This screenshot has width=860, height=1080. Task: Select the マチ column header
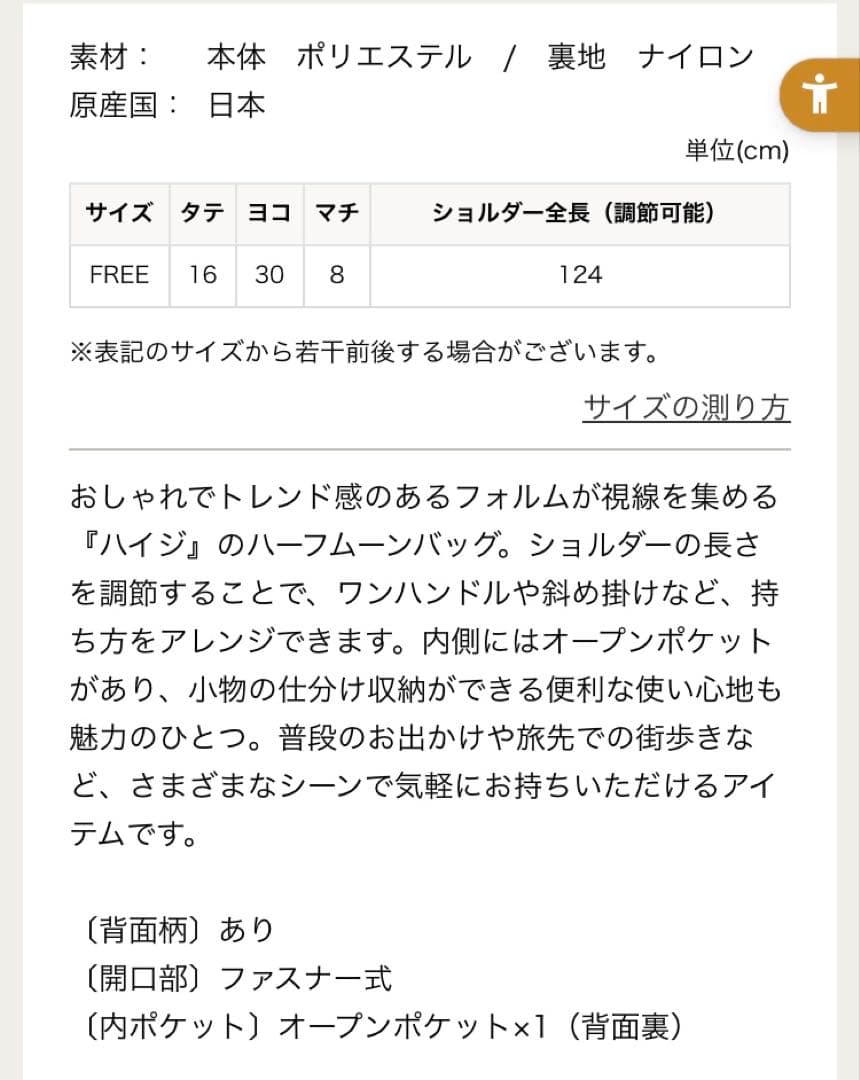pos(334,212)
